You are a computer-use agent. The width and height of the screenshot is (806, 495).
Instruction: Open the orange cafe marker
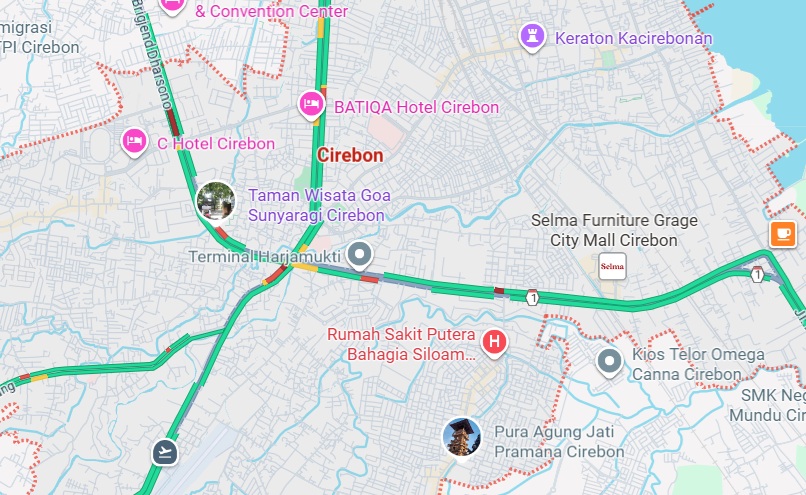(x=783, y=233)
